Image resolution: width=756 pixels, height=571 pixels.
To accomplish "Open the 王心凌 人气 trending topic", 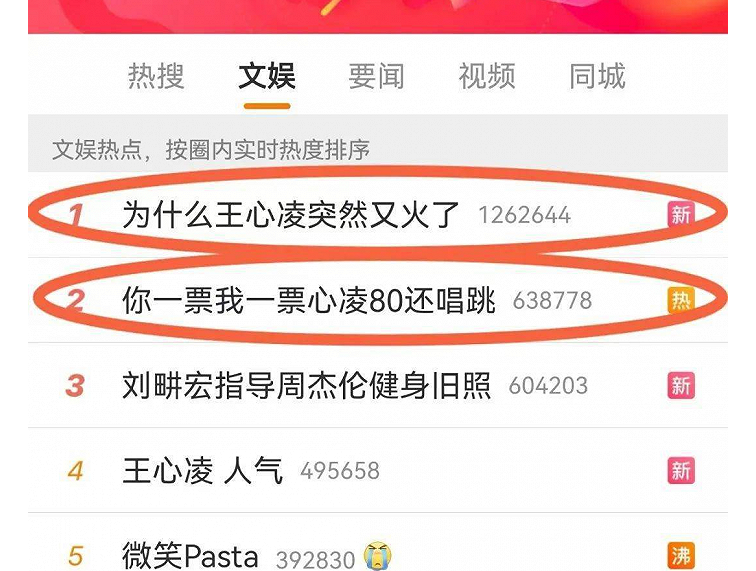I will 202,470.
